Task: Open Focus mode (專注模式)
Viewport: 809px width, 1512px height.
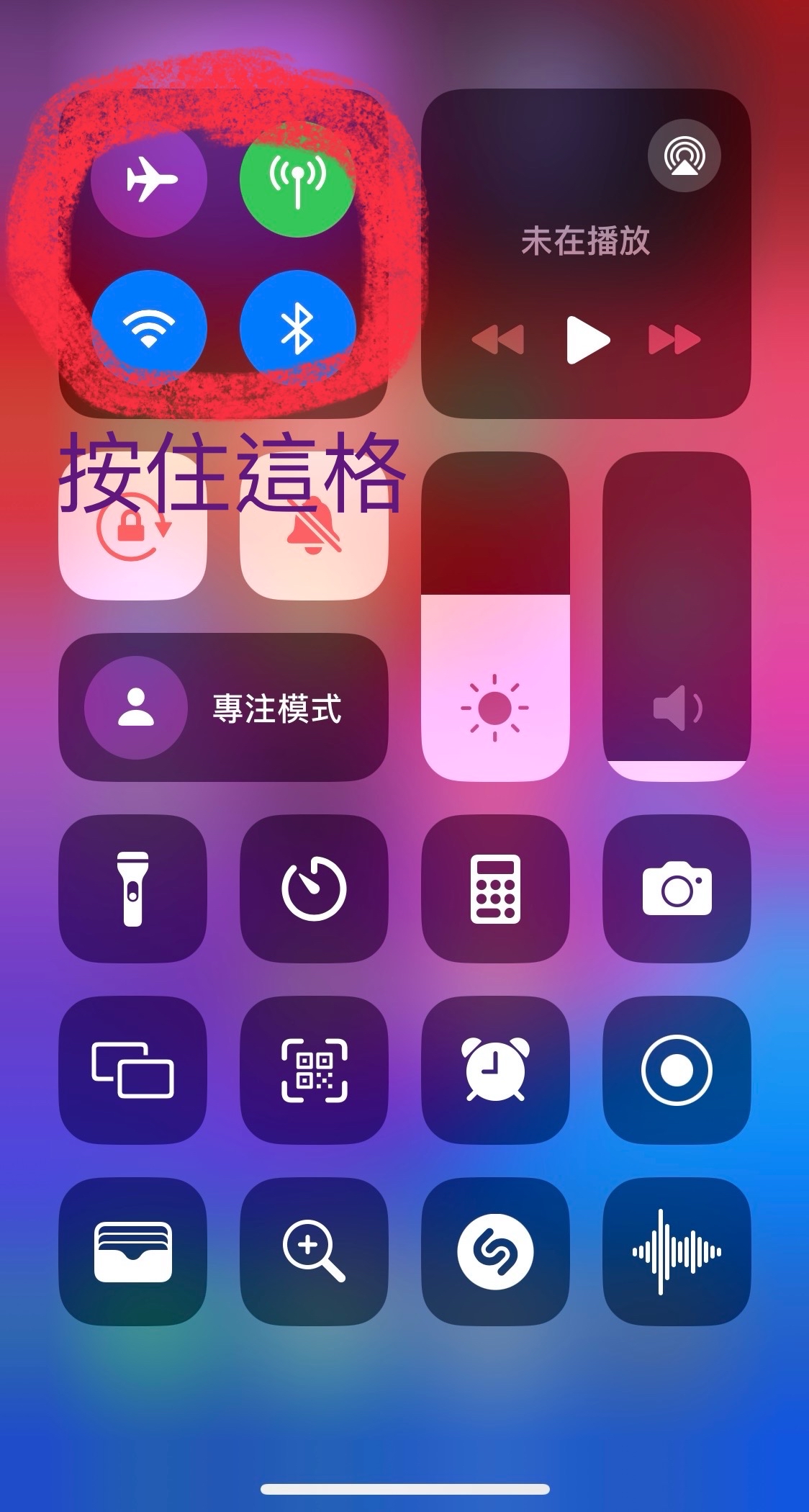Action: (x=223, y=708)
